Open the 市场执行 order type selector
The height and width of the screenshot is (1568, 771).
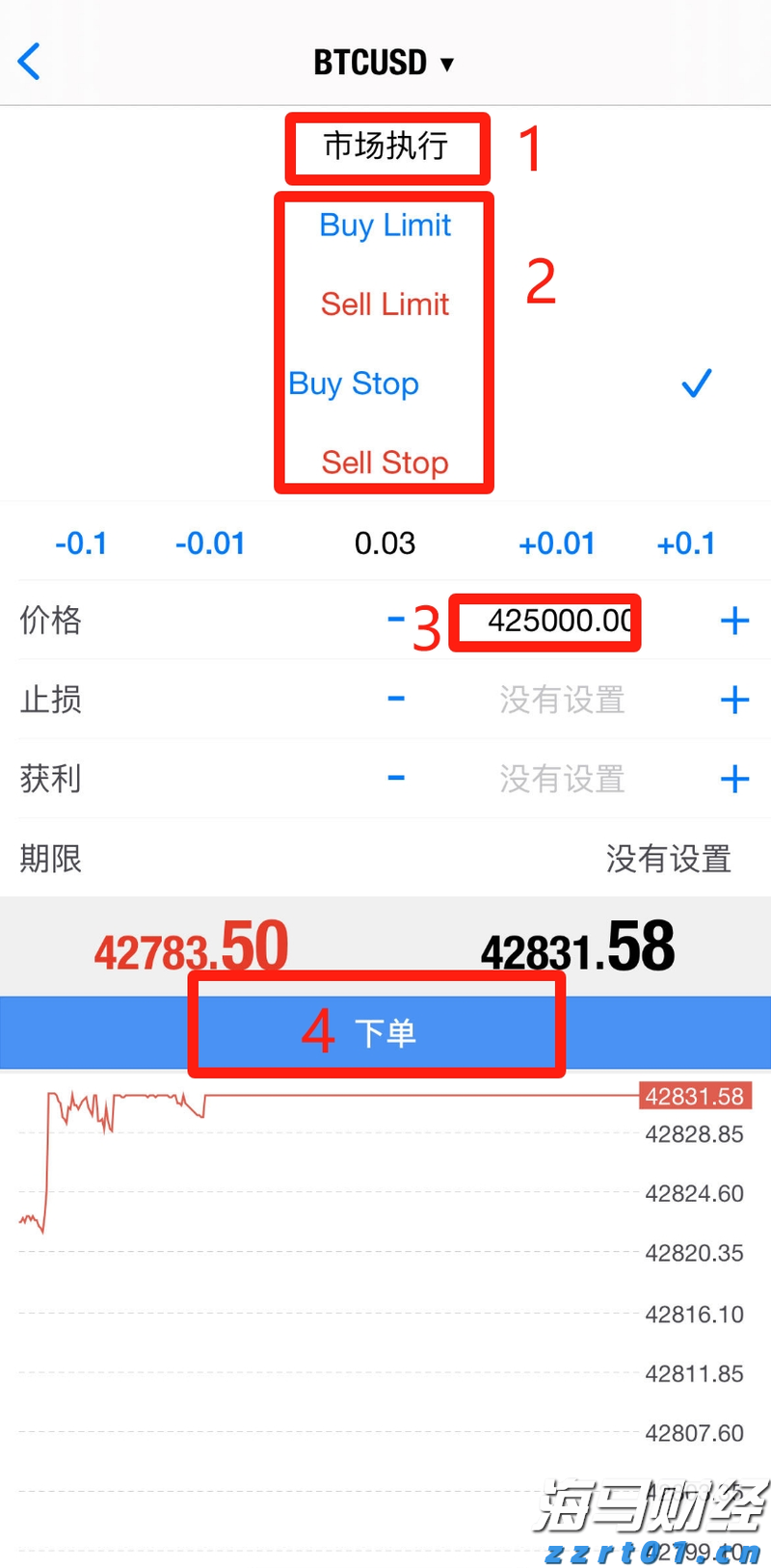(x=385, y=147)
